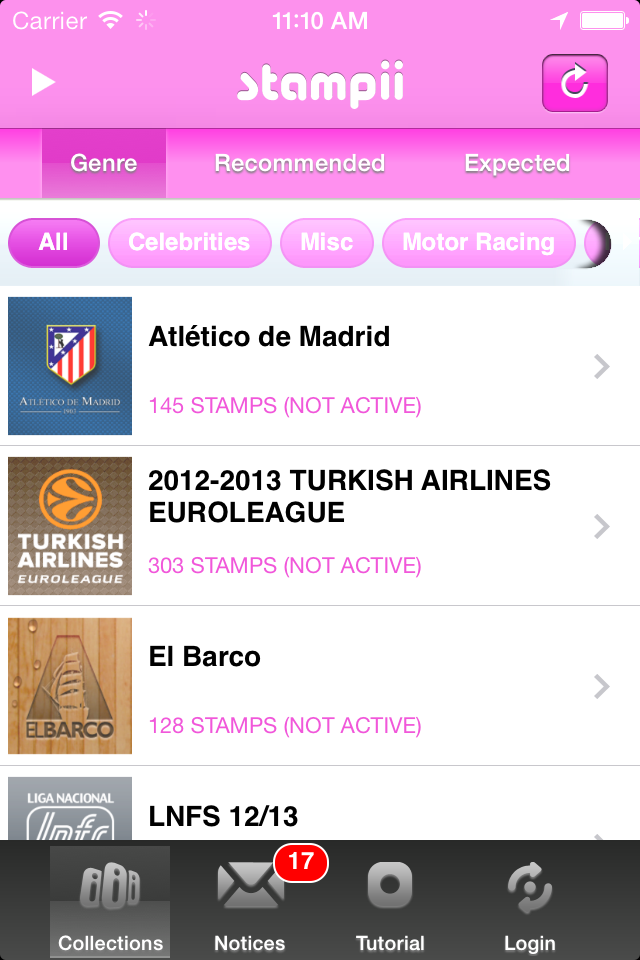640x960 pixels.
Task: Select the All genre chip
Action: [54, 243]
